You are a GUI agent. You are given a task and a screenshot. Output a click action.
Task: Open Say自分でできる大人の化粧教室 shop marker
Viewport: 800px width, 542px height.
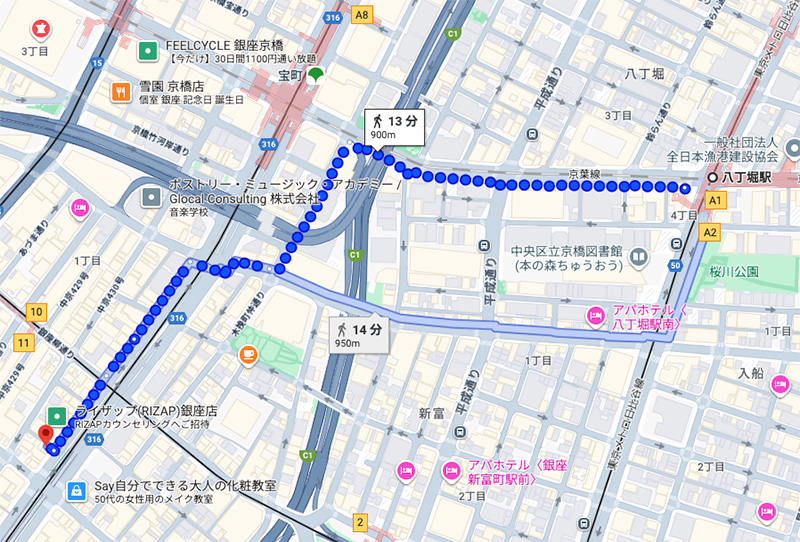(76, 491)
